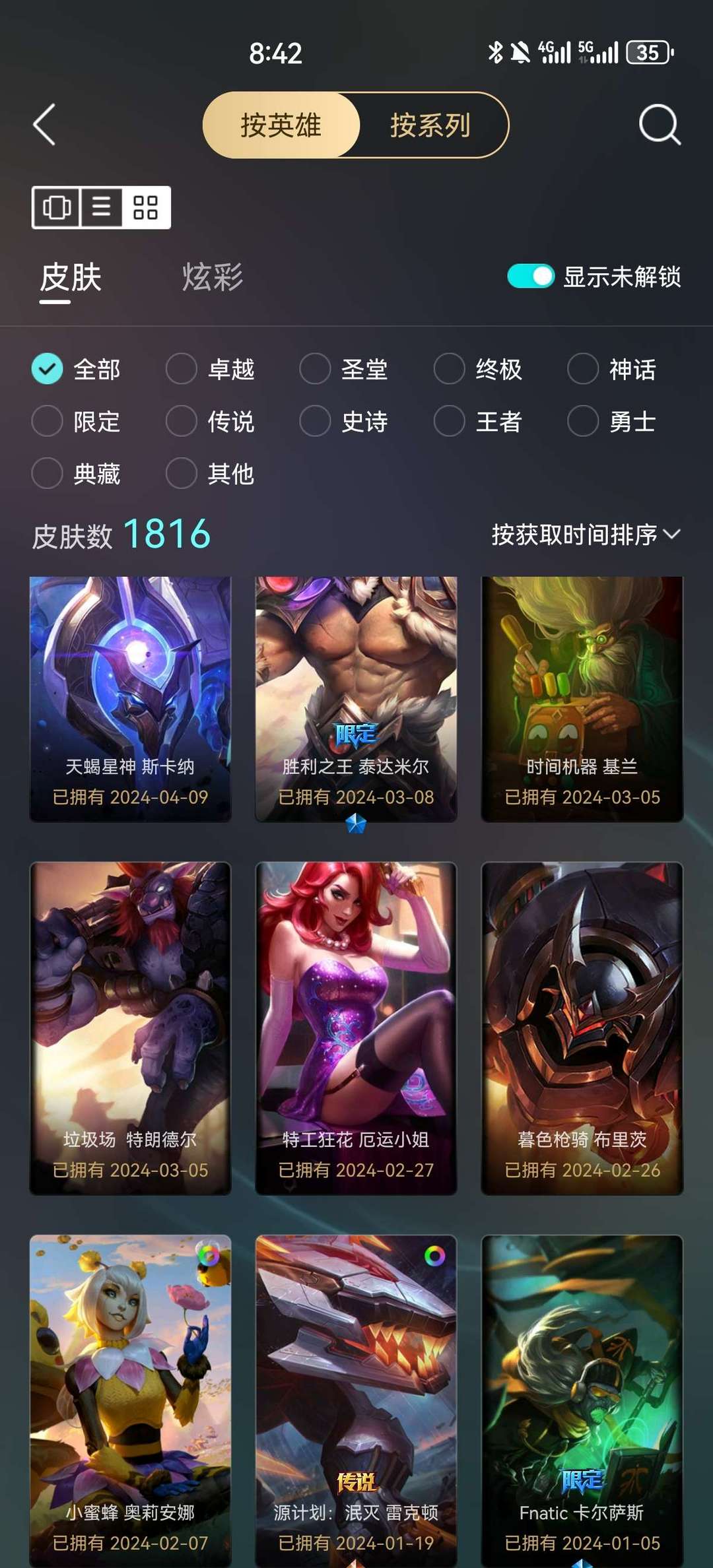Image resolution: width=713 pixels, height=1568 pixels.
Task: Open the 天蝎星神 斯卡纳 skin card
Action: click(x=130, y=699)
